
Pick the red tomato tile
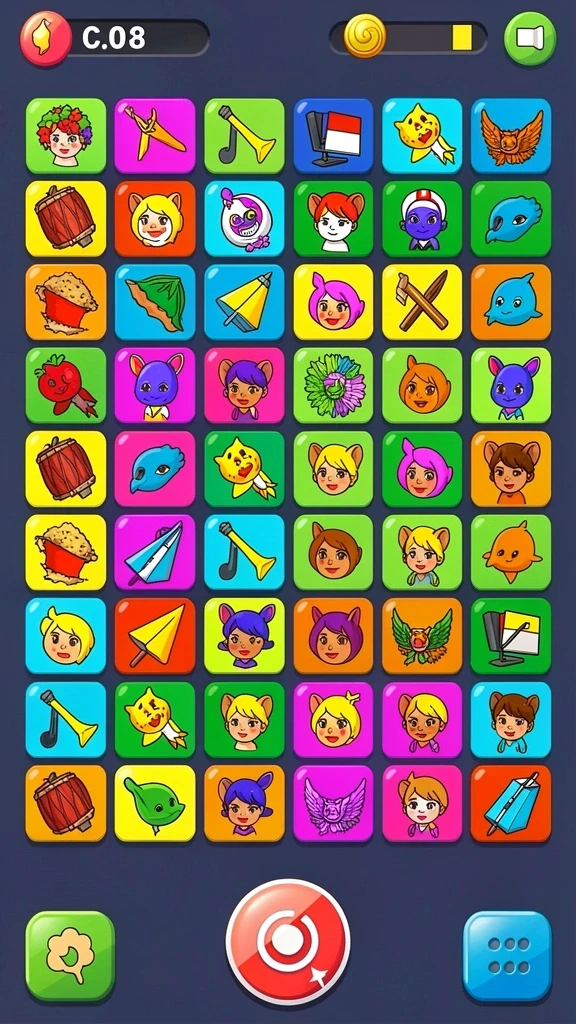click(x=65, y=385)
